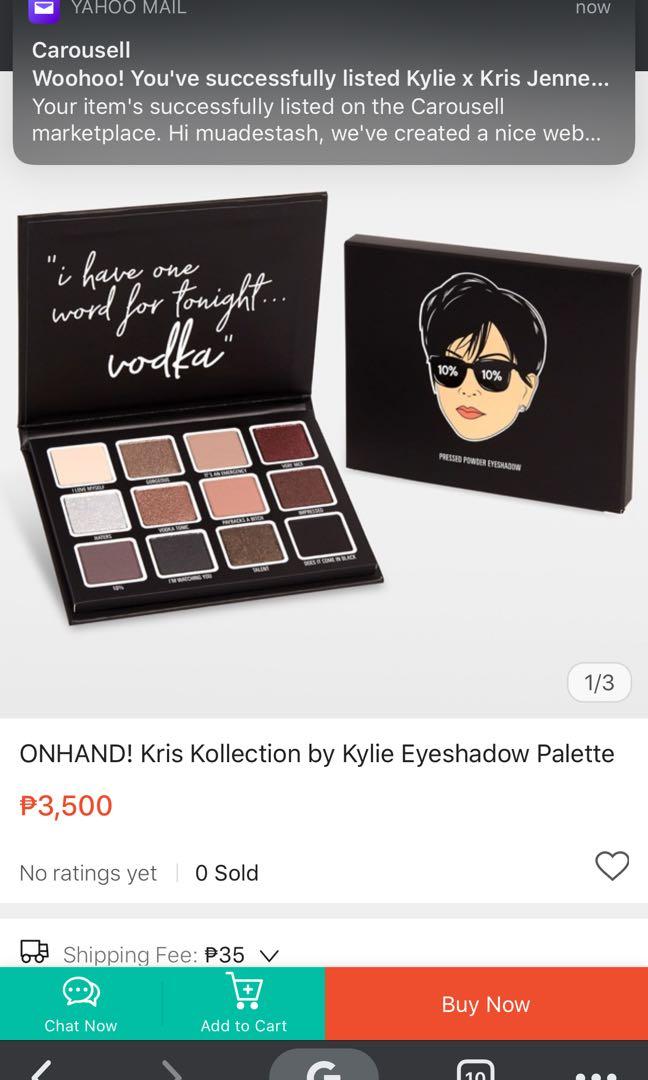Tap Buy Now to purchase the palette
The width and height of the screenshot is (648, 1080).
pos(486,1004)
